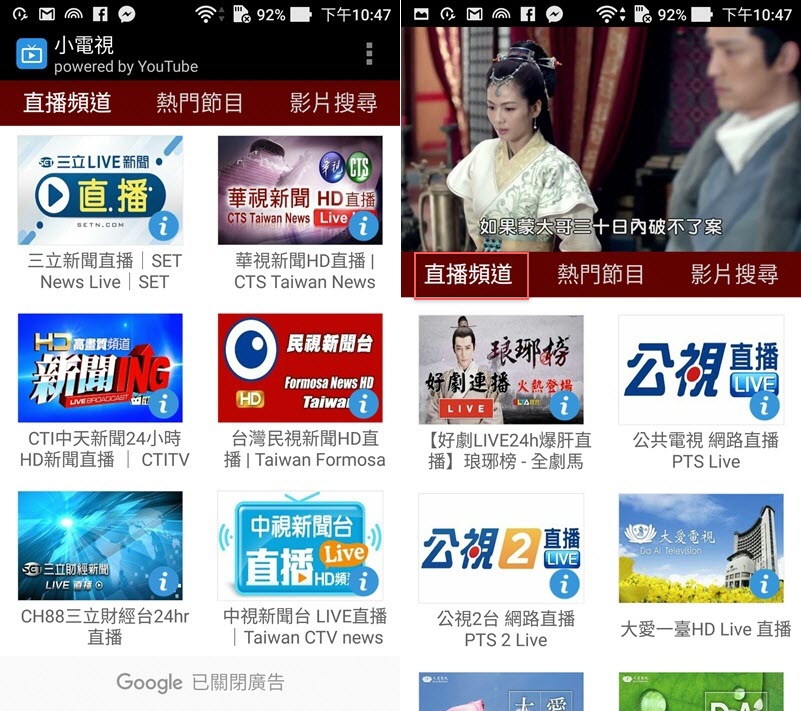The height and width of the screenshot is (711, 801).
Task: Tap info icon on 公視2台 PTS 2 tile
Action: pos(565,583)
